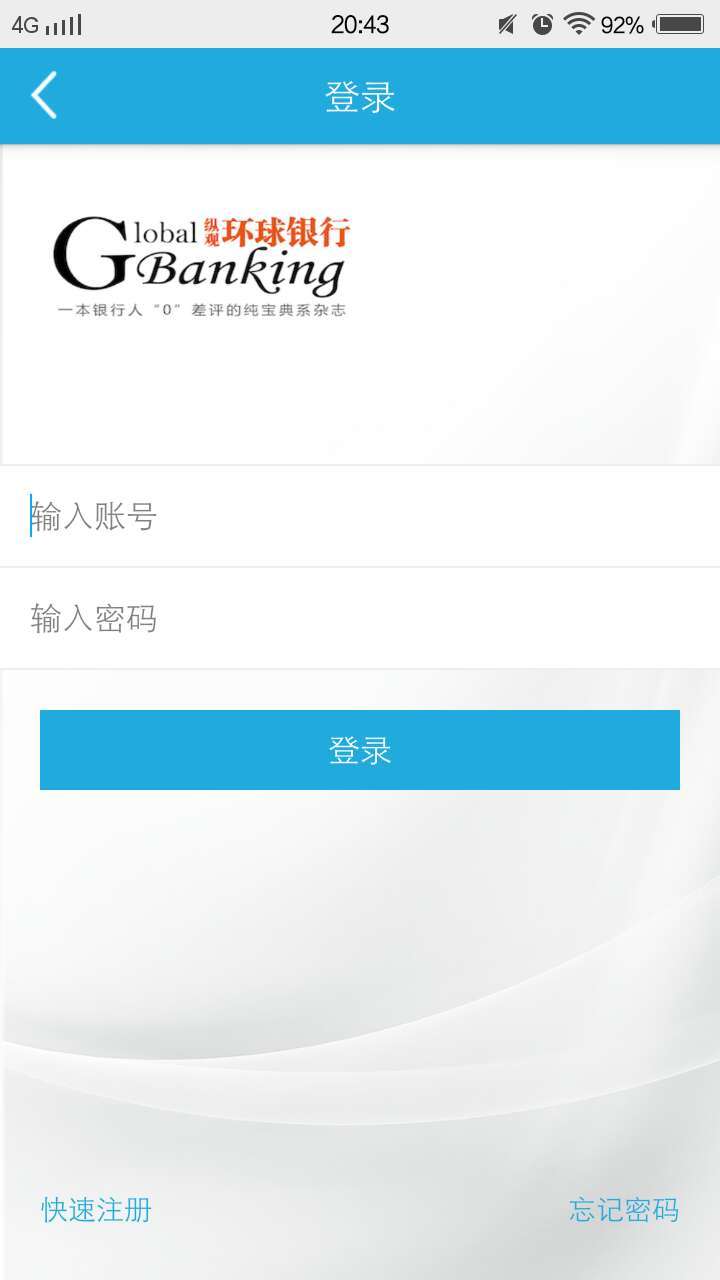The height and width of the screenshot is (1280, 720).
Task: Open 快速注册 quick registration
Action: click(96, 1210)
